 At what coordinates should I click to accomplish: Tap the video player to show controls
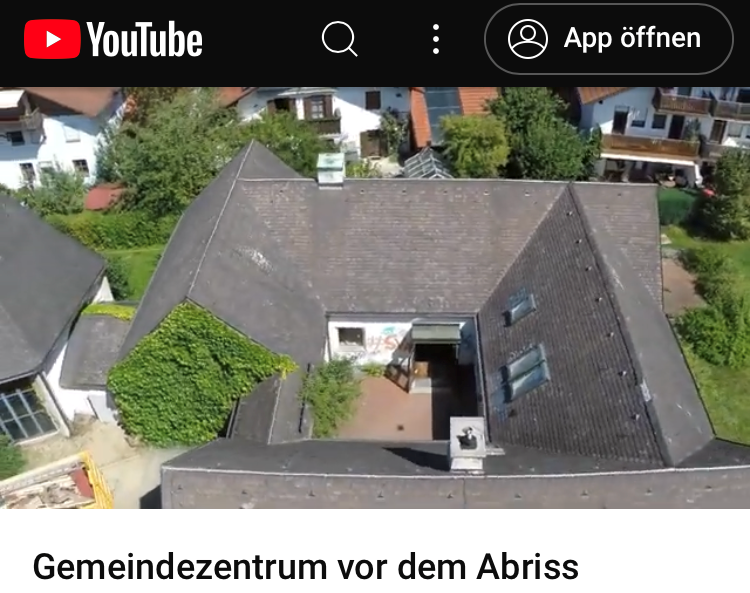[x=375, y=298]
